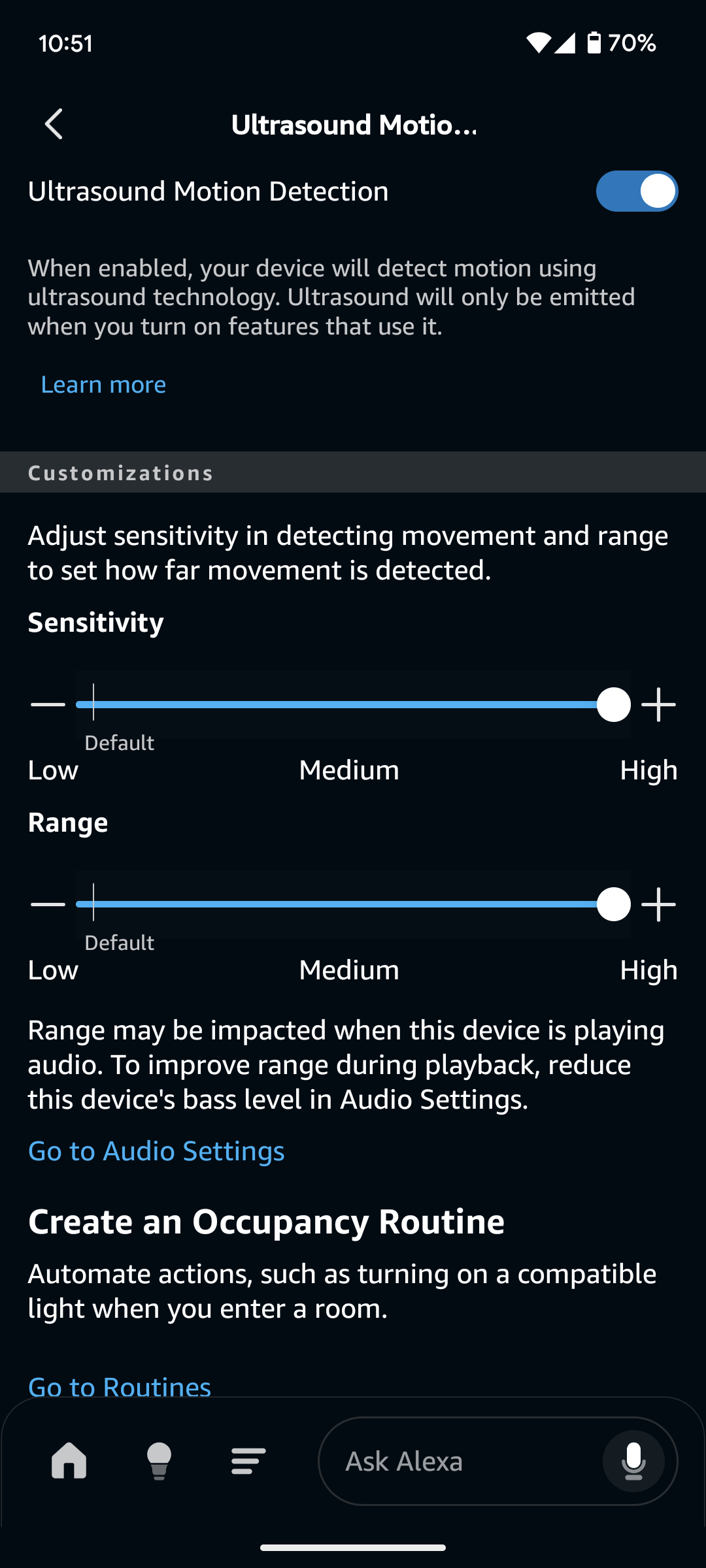Open the Learn more link
Viewport: 706px width, 1568px height.
[x=103, y=385]
